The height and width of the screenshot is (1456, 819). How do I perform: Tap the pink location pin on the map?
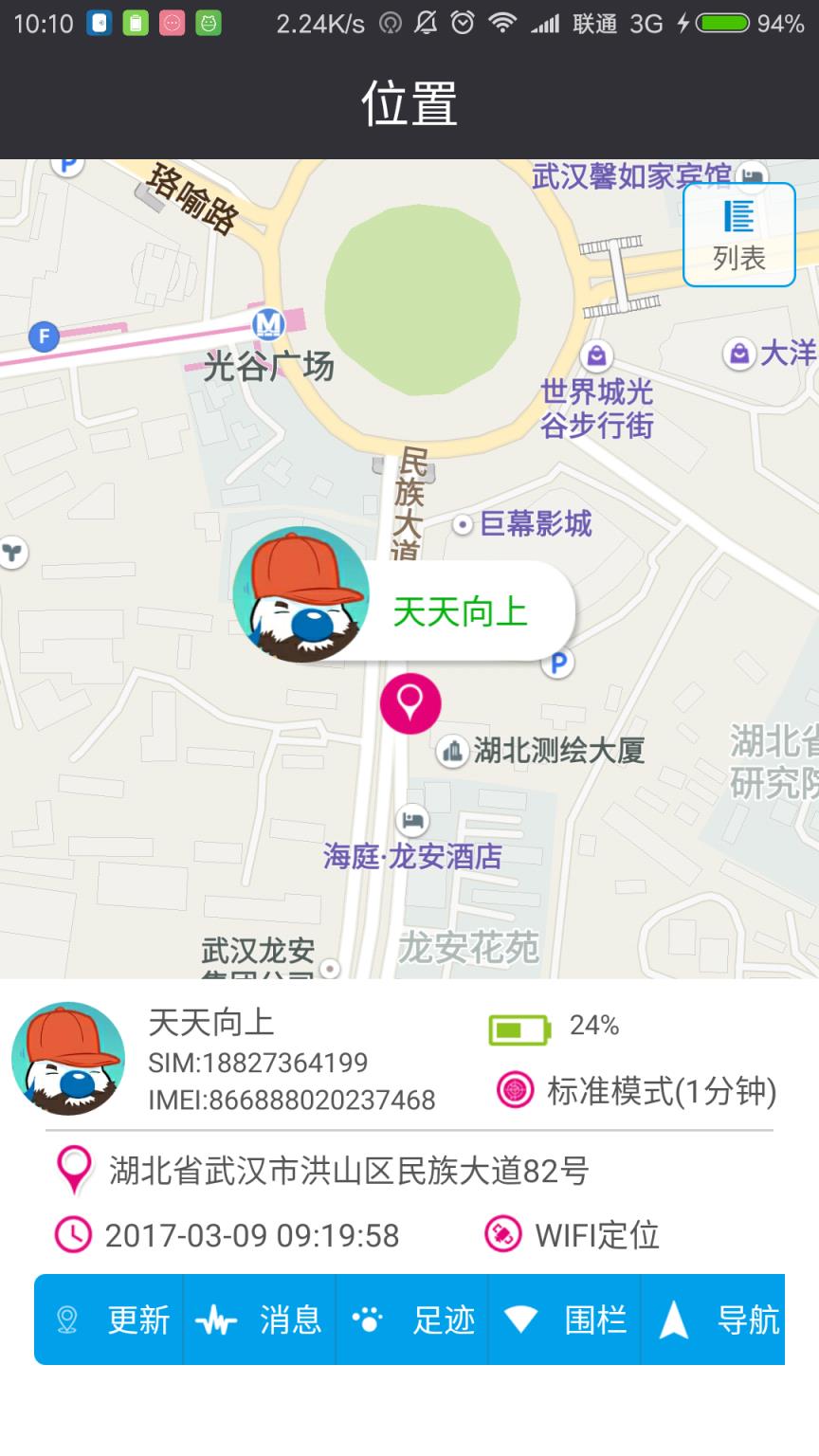[409, 703]
